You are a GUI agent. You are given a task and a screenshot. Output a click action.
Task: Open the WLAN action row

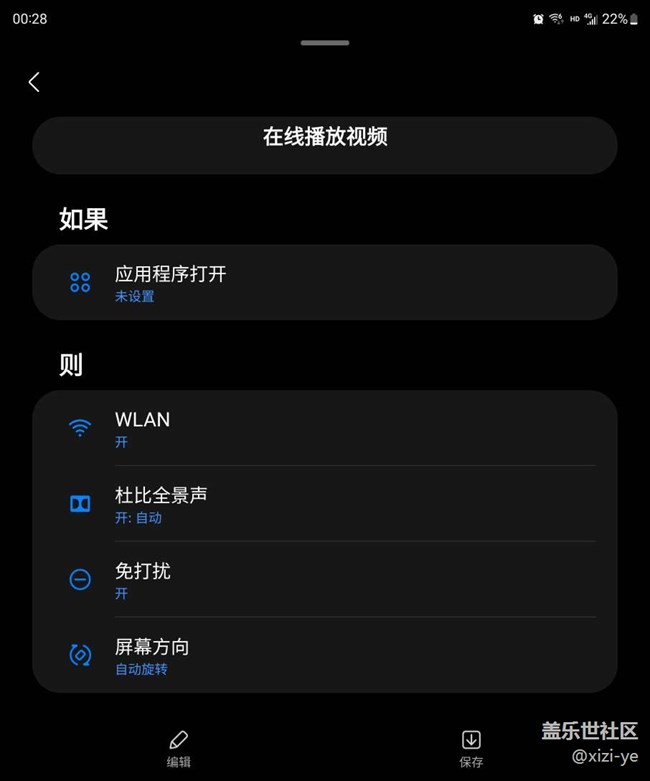click(x=324, y=429)
